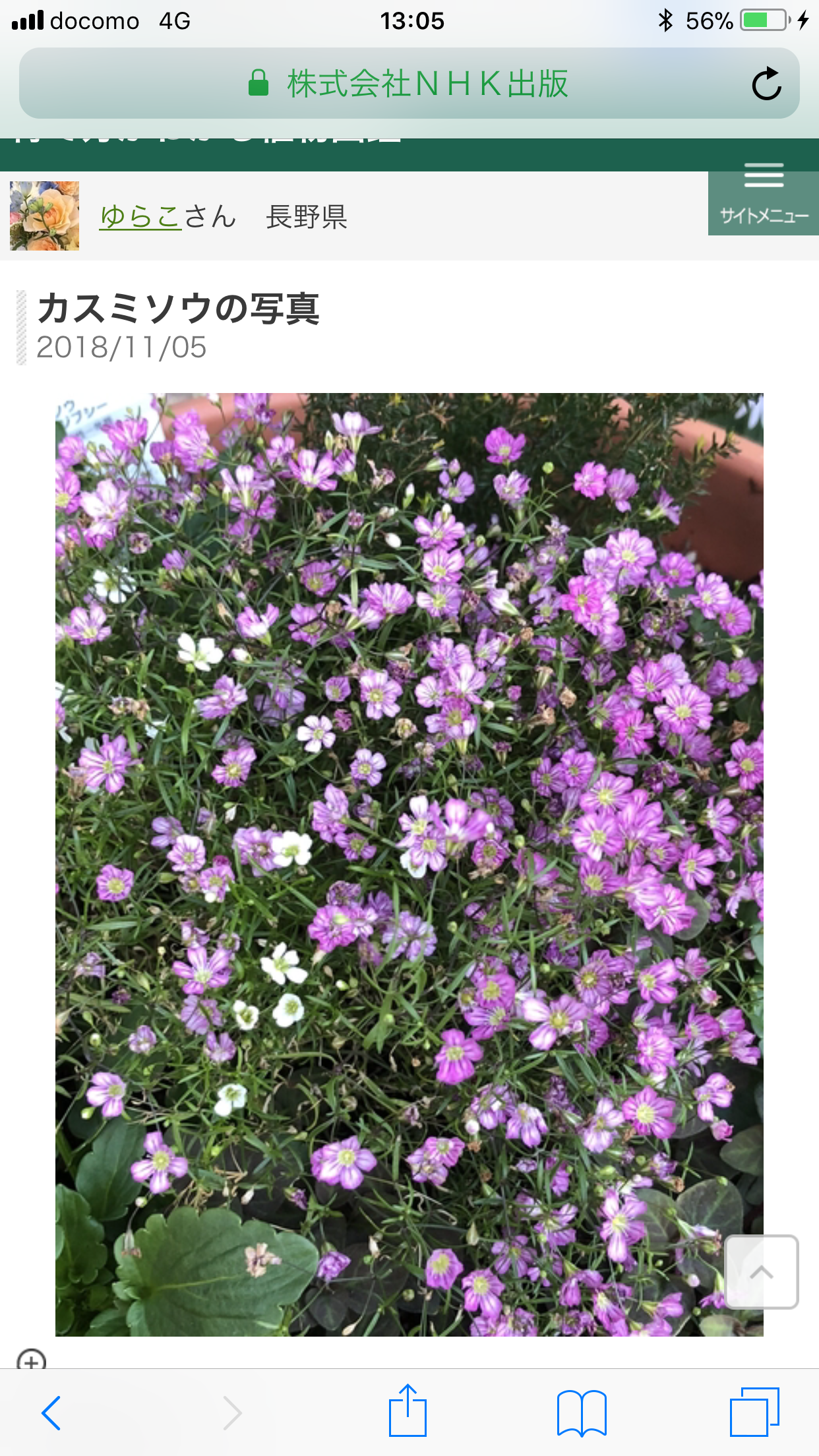Reload the page in Safari
819x1456 pixels.
(x=766, y=84)
